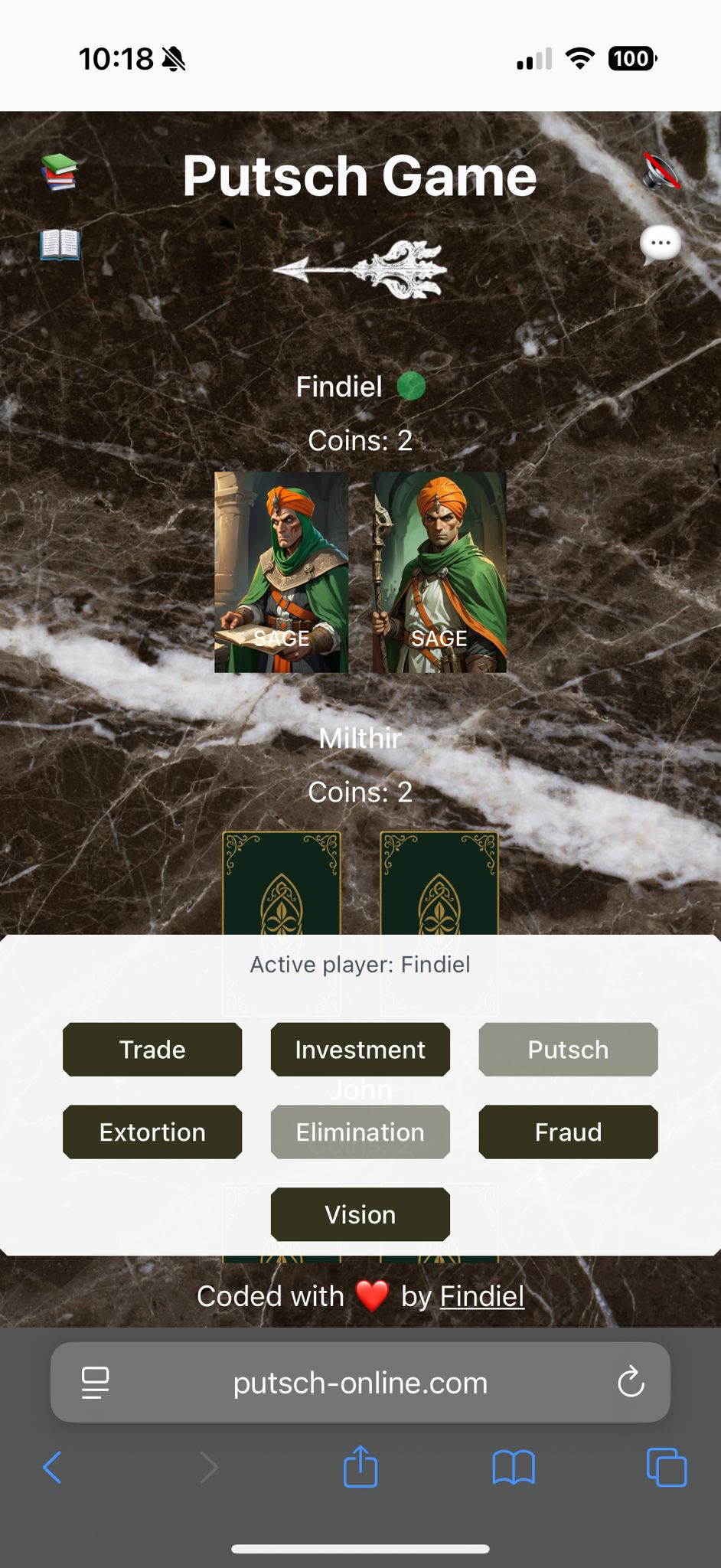The width and height of the screenshot is (721, 1568).
Task: Tap the putsch-online.com address bar
Action: point(360,1383)
